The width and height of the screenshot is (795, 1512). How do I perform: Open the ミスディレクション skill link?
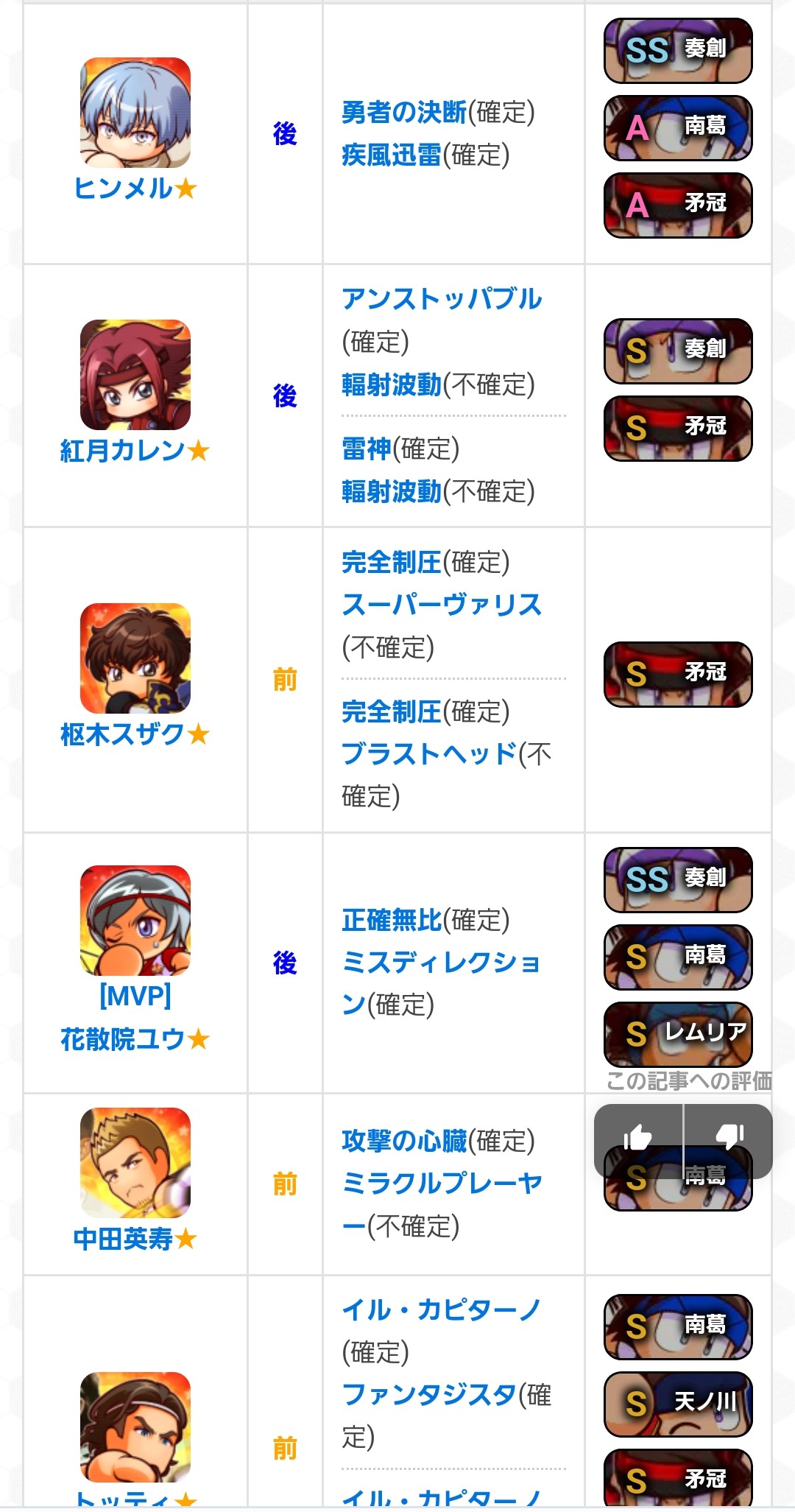pos(442,963)
